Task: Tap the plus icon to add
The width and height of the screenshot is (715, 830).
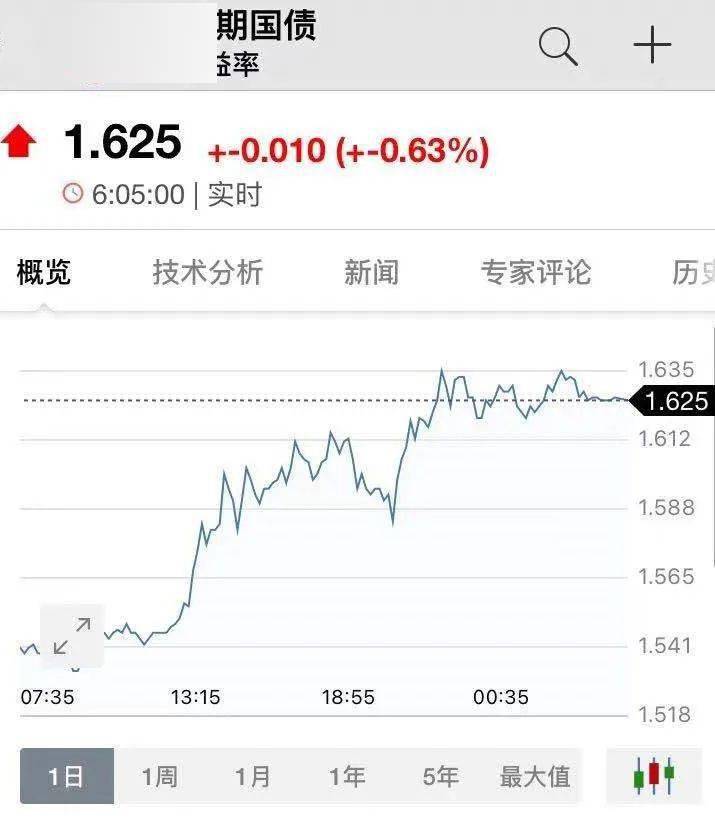Action: 652,46
